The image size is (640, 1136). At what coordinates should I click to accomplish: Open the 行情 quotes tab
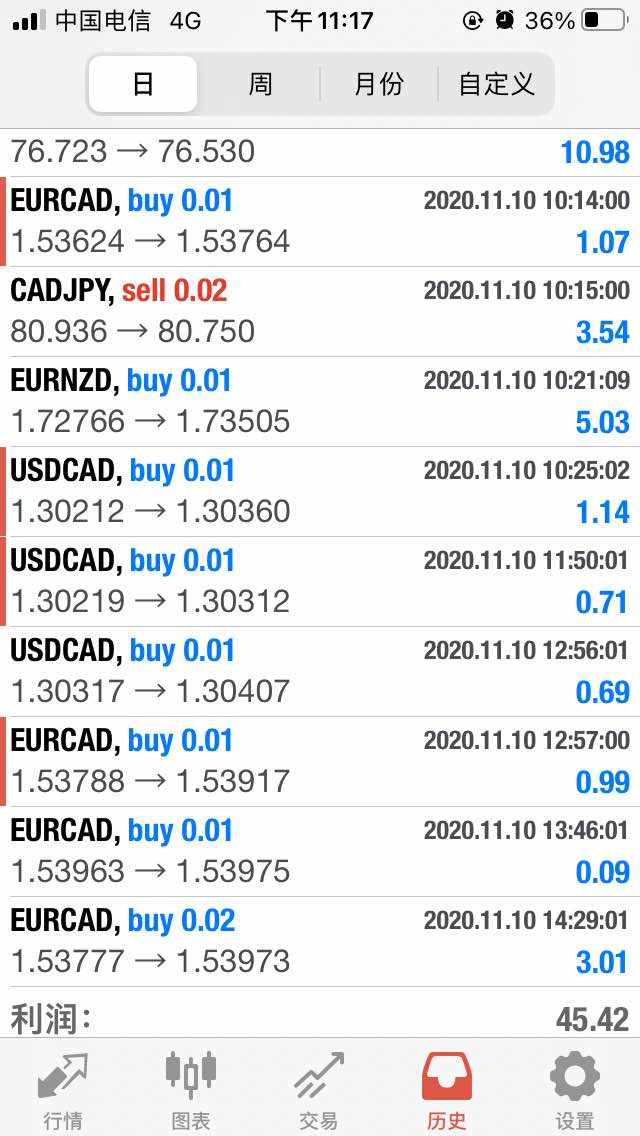coord(63,1089)
